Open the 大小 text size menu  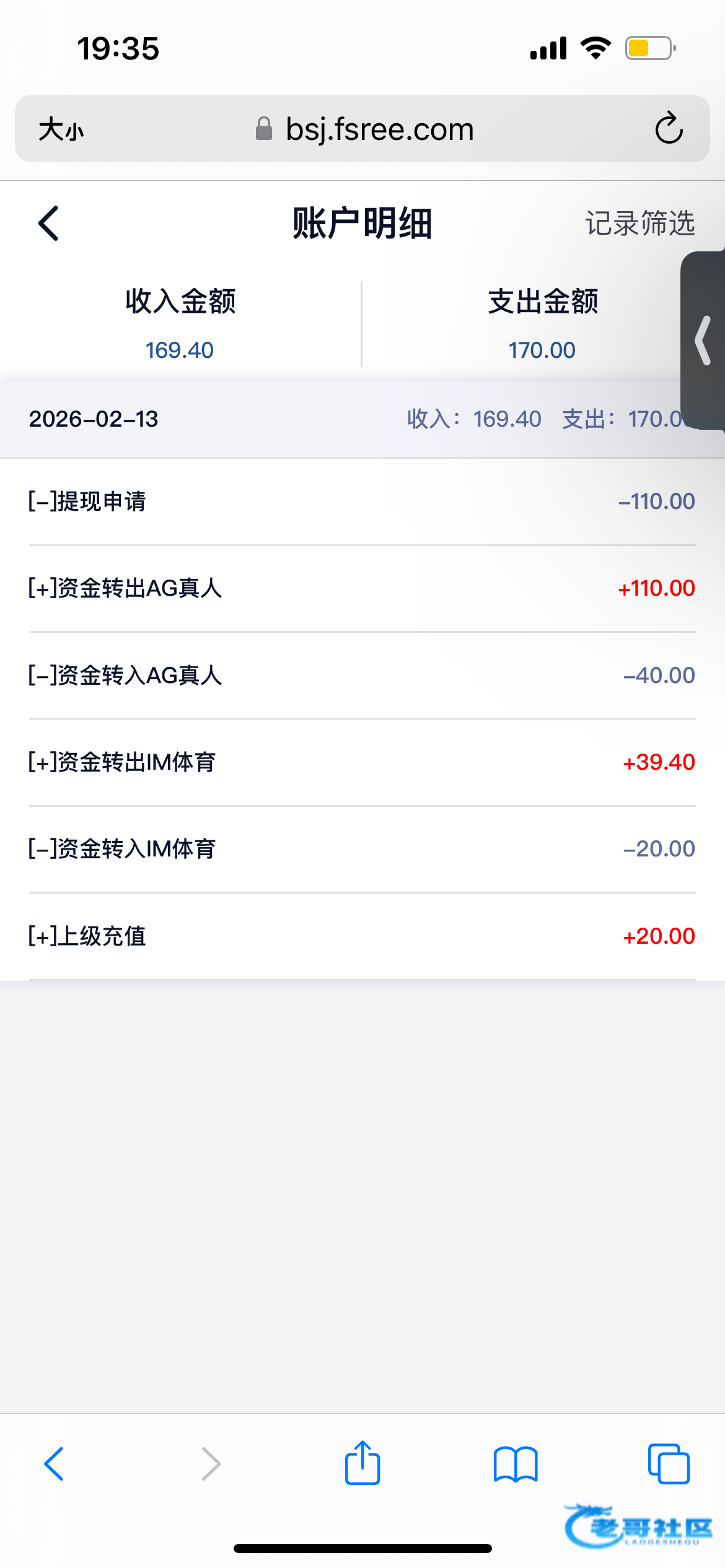tap(61, 129)
